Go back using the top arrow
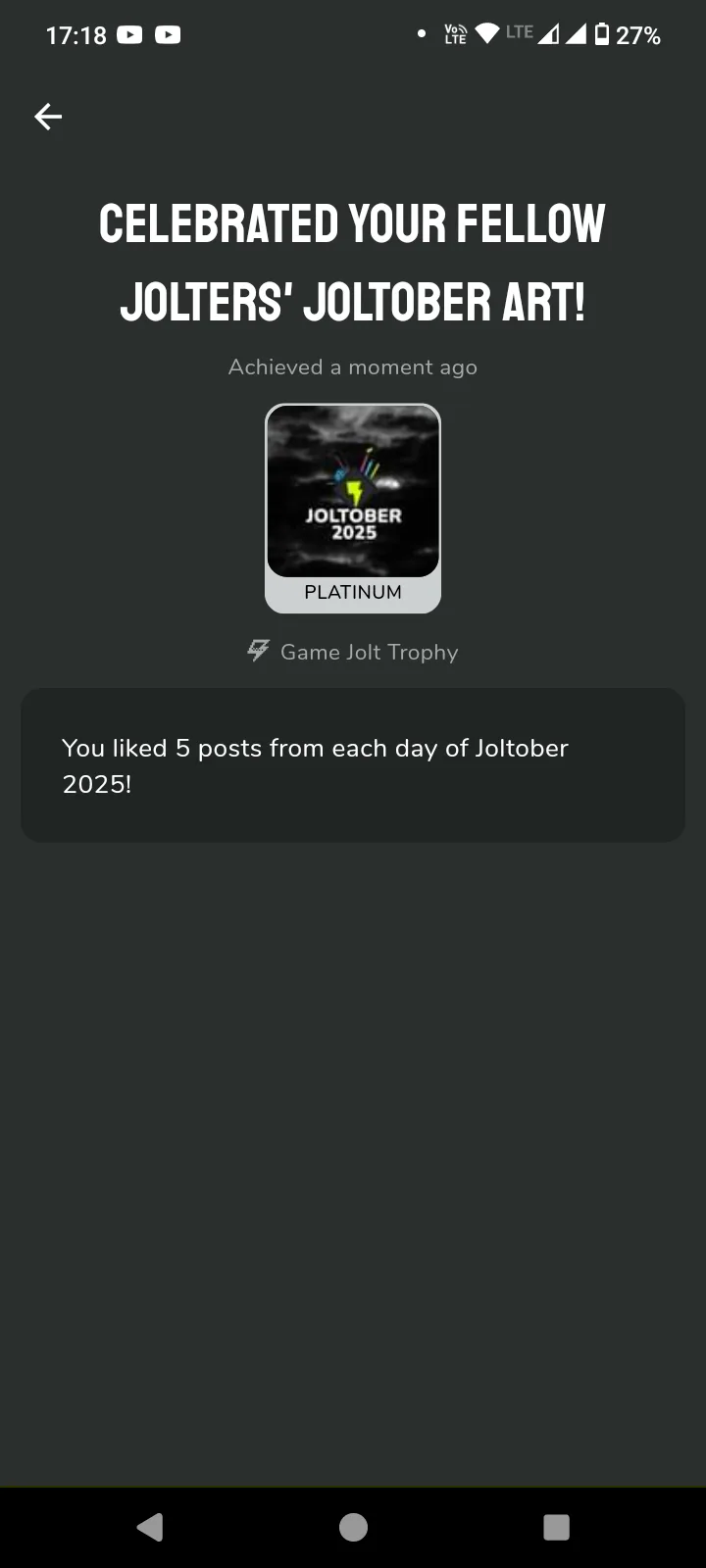Viewport: 706px width, 1568px height. click(x=48, y=117)
